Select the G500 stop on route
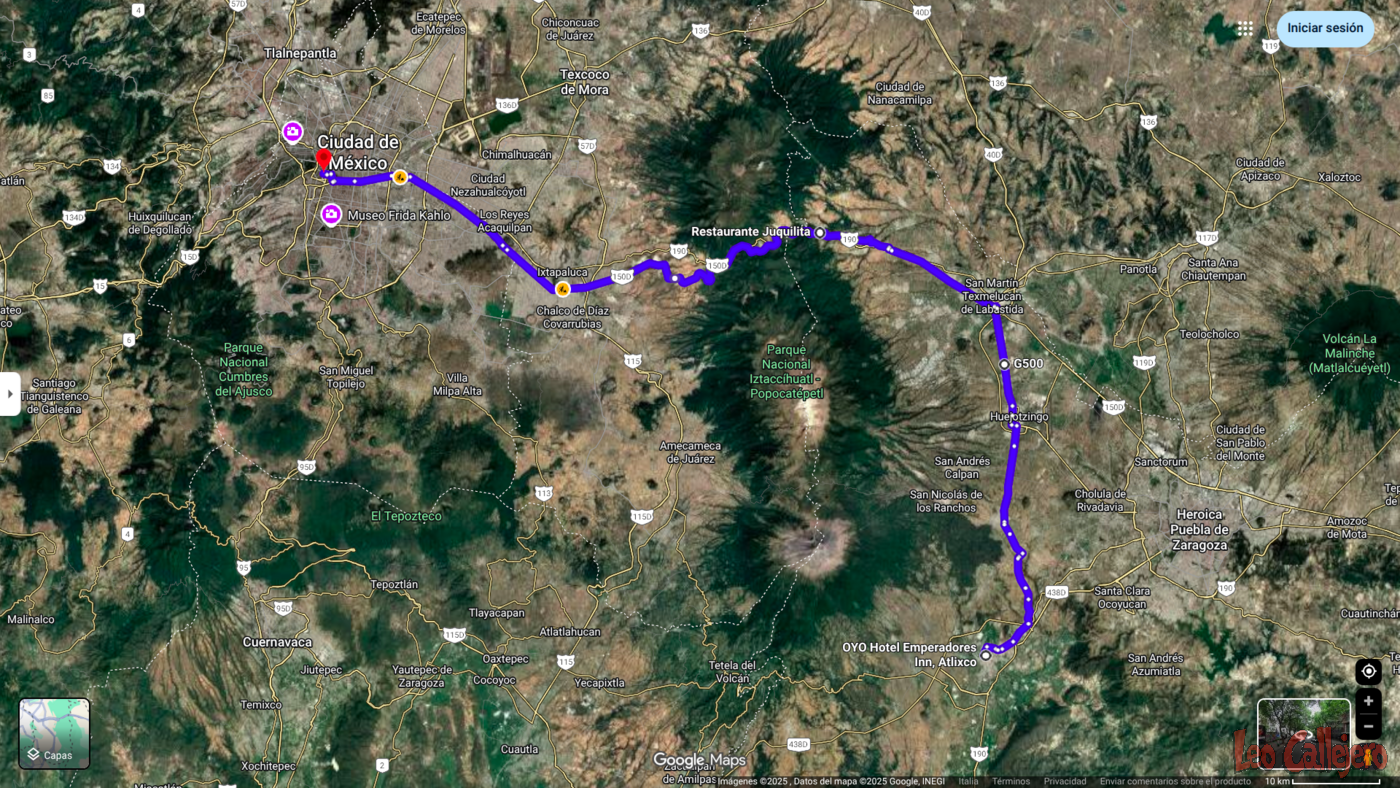The height and width of the screenshot is (788, 1400). pyautogui.click(x=1004, y=364)
